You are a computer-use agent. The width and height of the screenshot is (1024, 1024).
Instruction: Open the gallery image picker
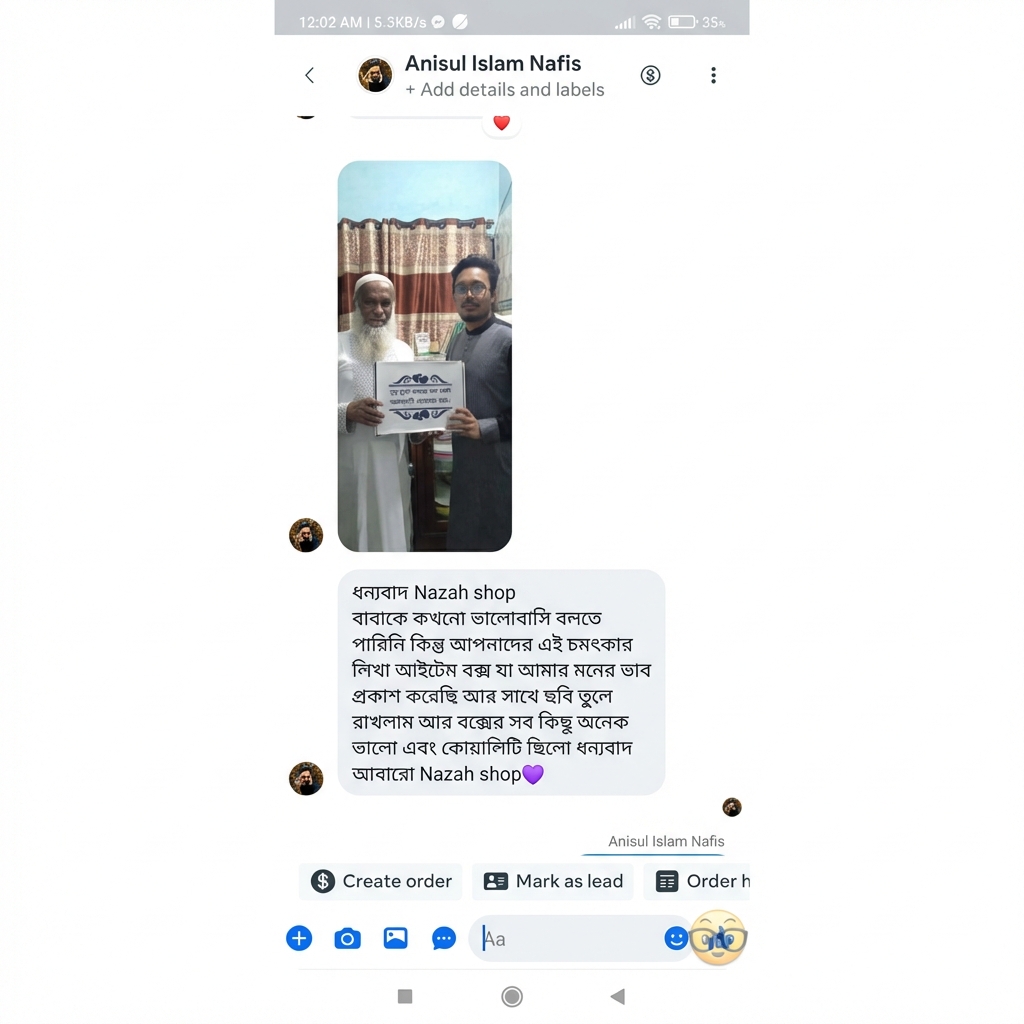point(396,938)
